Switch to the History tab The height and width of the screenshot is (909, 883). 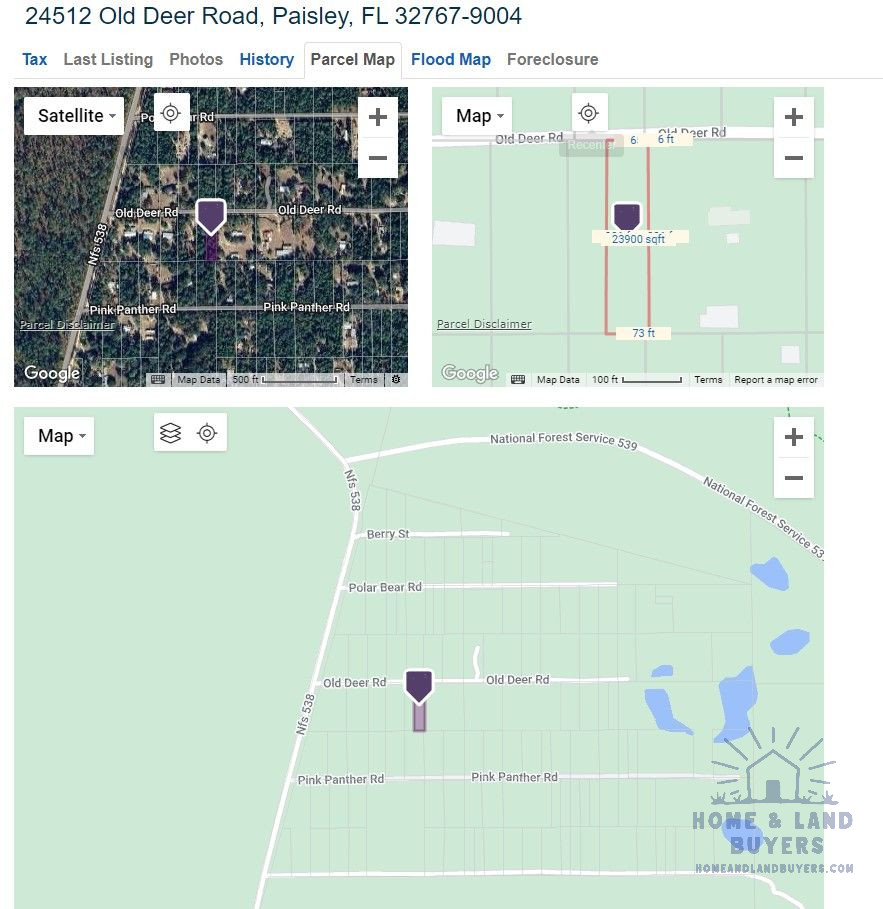click(267, 59)
